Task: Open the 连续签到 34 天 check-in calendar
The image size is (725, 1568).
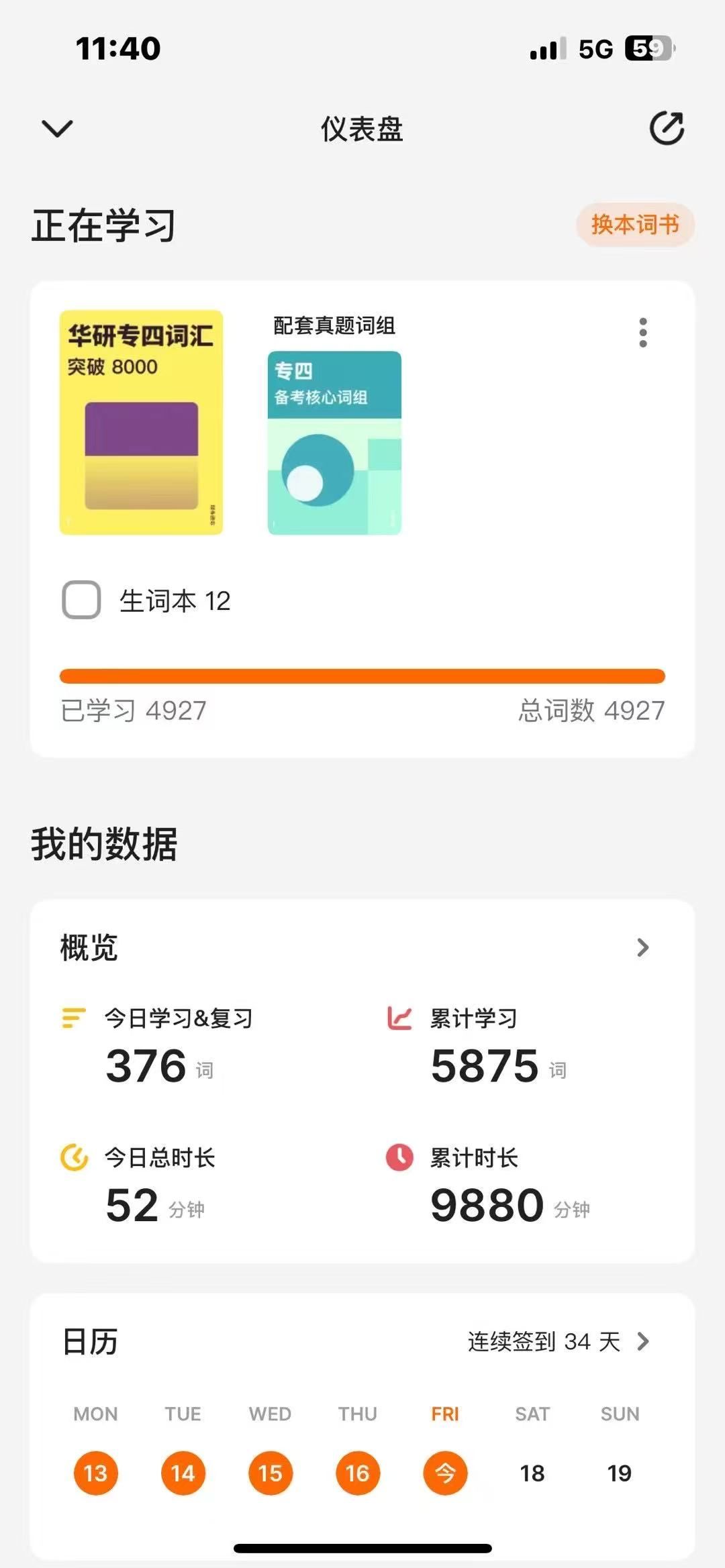Action: click(x=559, y=1341)
